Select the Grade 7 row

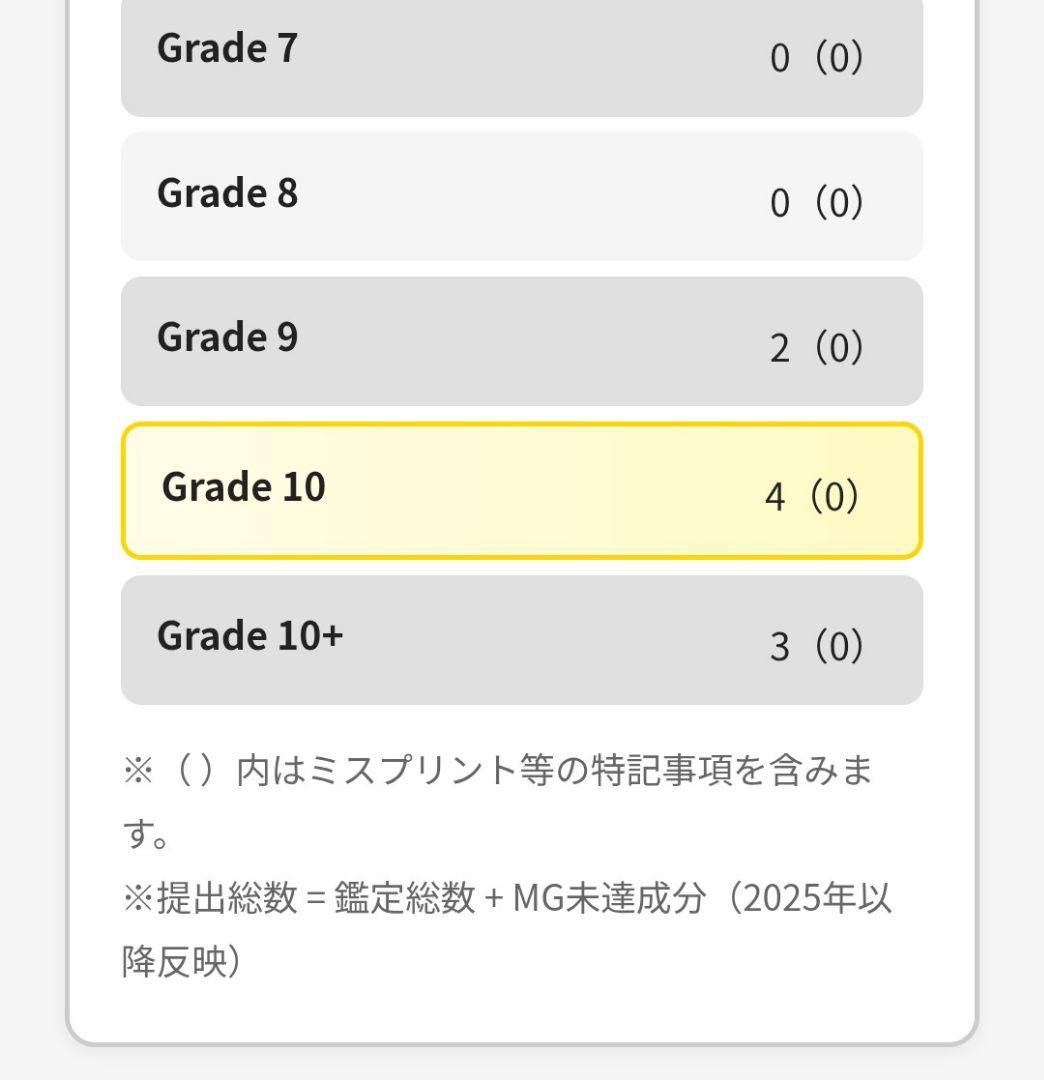pyautogui.click(x=520, y=55)
